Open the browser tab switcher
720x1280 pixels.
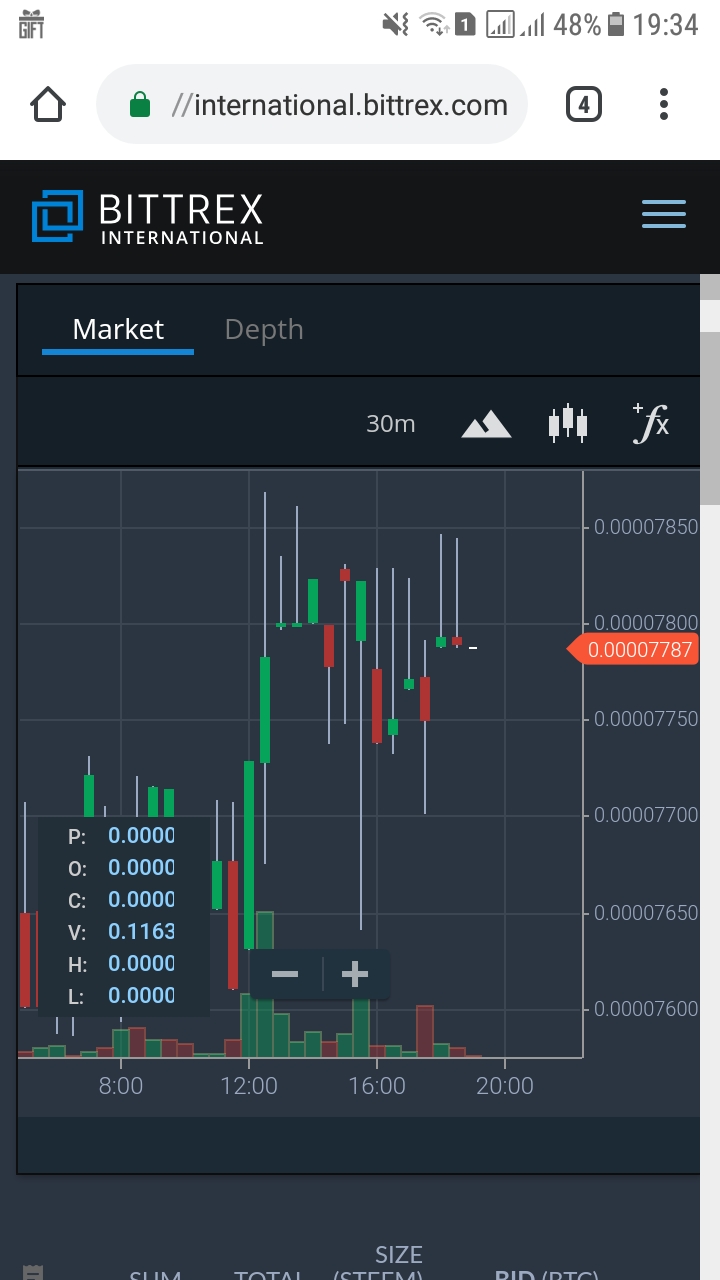coord(584,104)
